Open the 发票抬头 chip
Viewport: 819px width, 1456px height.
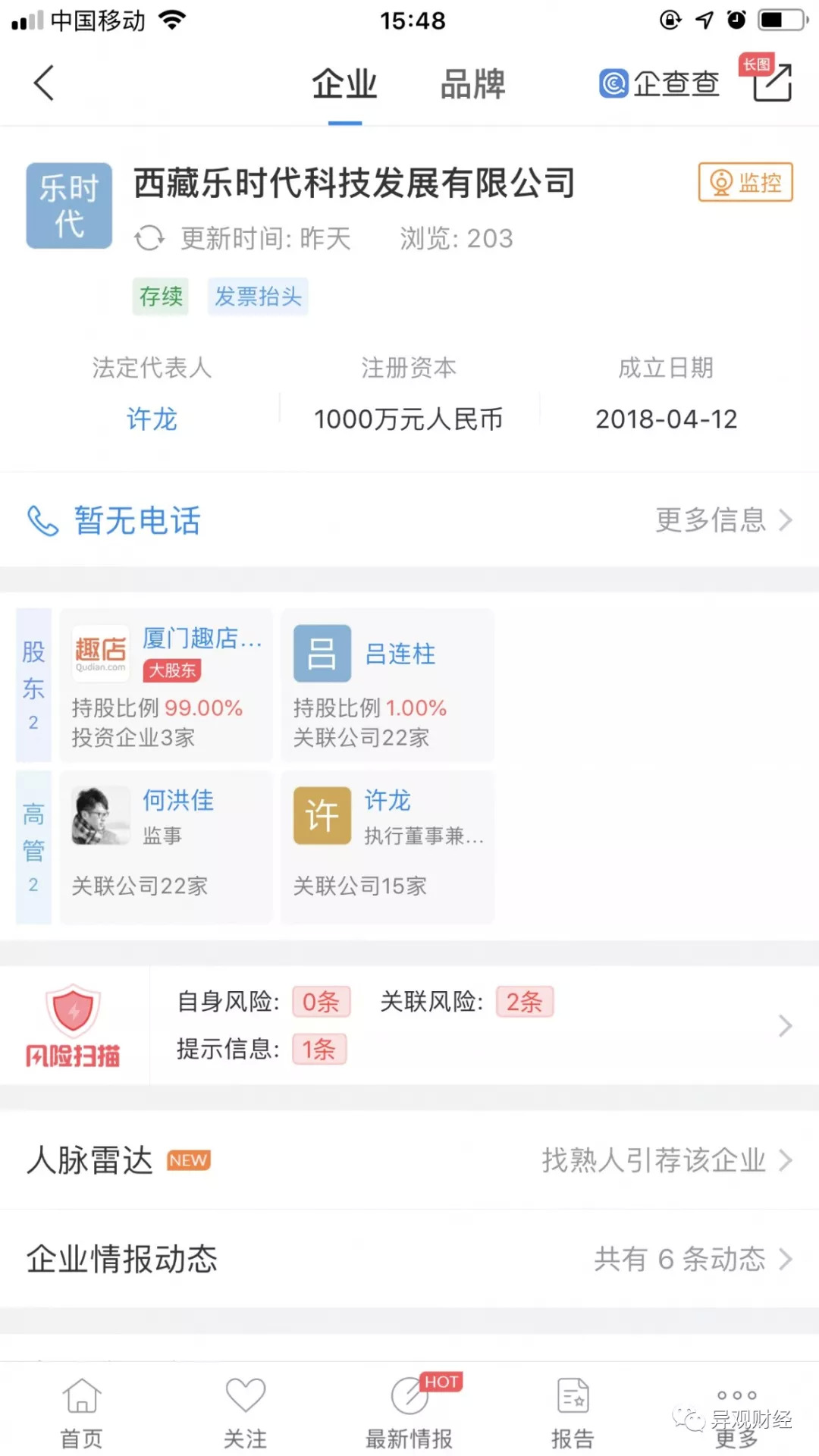coord(258,296)
